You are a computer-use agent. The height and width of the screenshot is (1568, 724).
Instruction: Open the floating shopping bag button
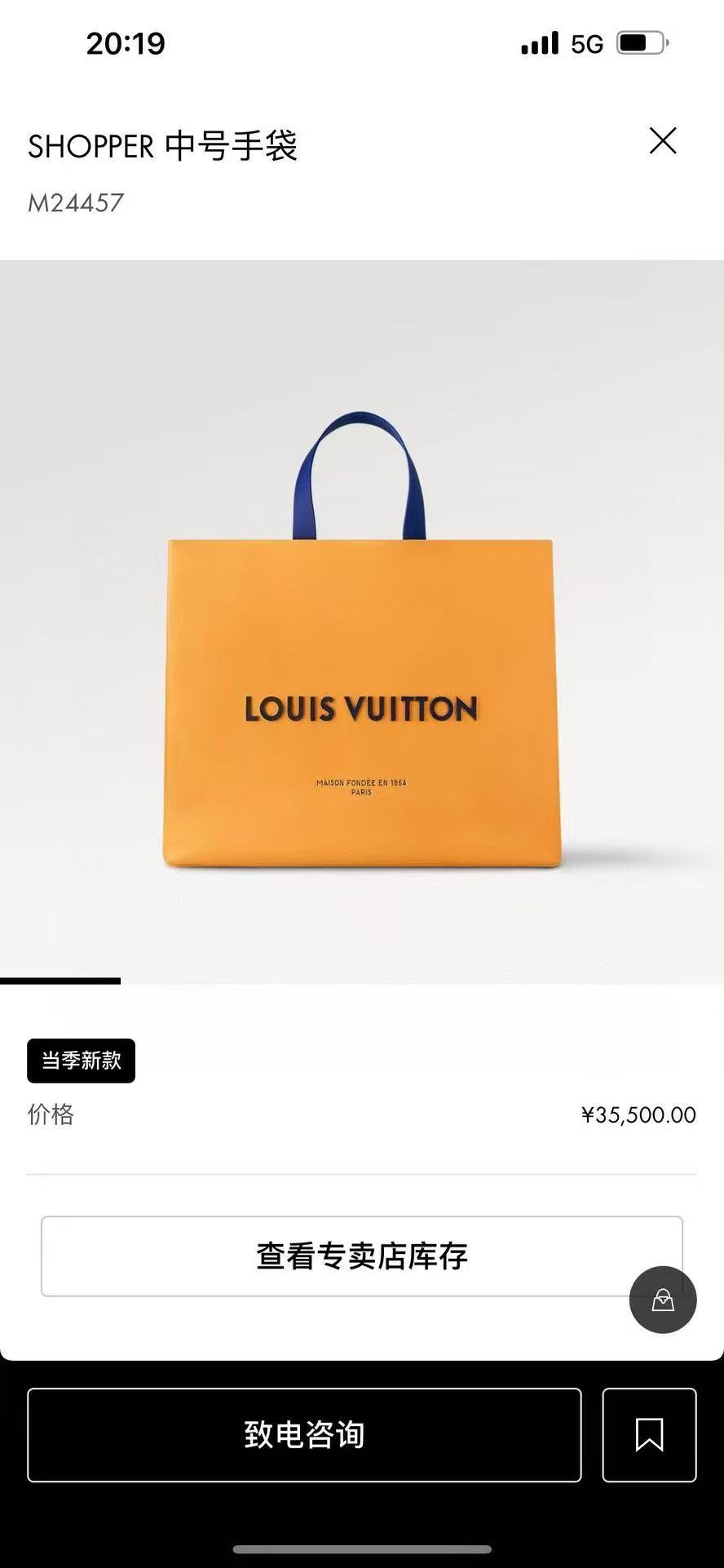tap(663, 1300)
